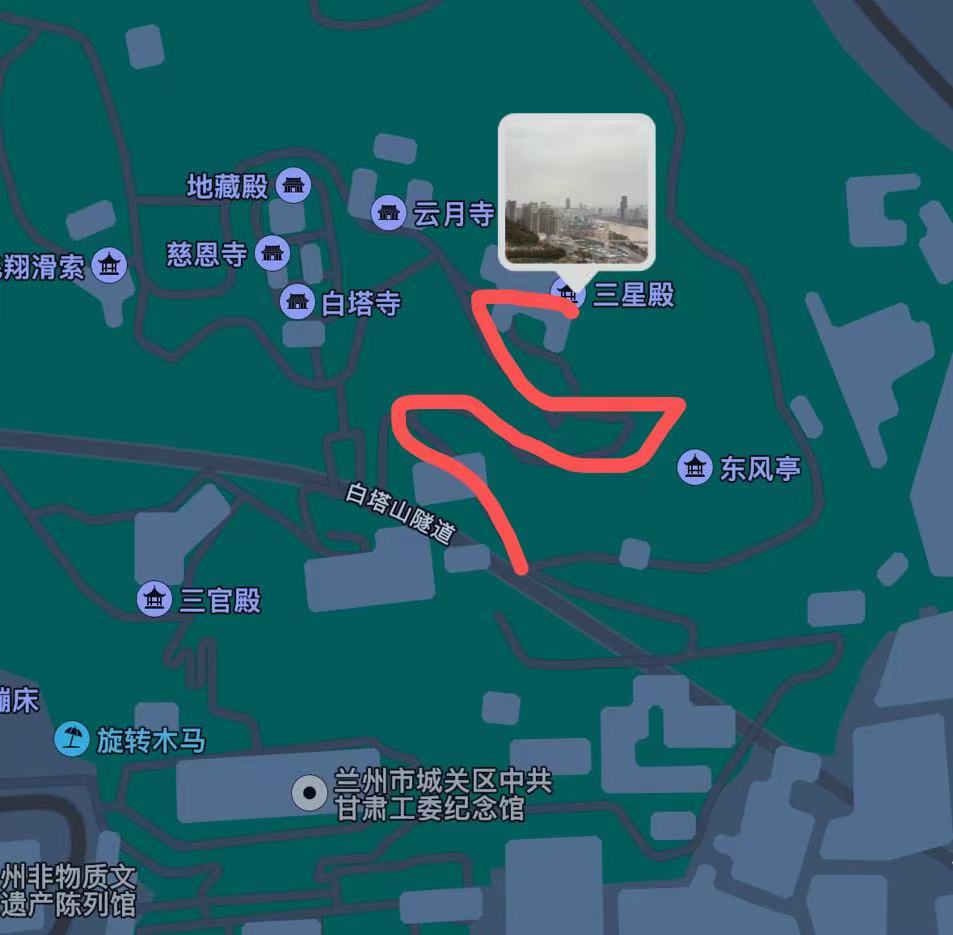Tap the 地藏殿 marker
Viewport: 953px width, 935px height.
tap(294, 185)
